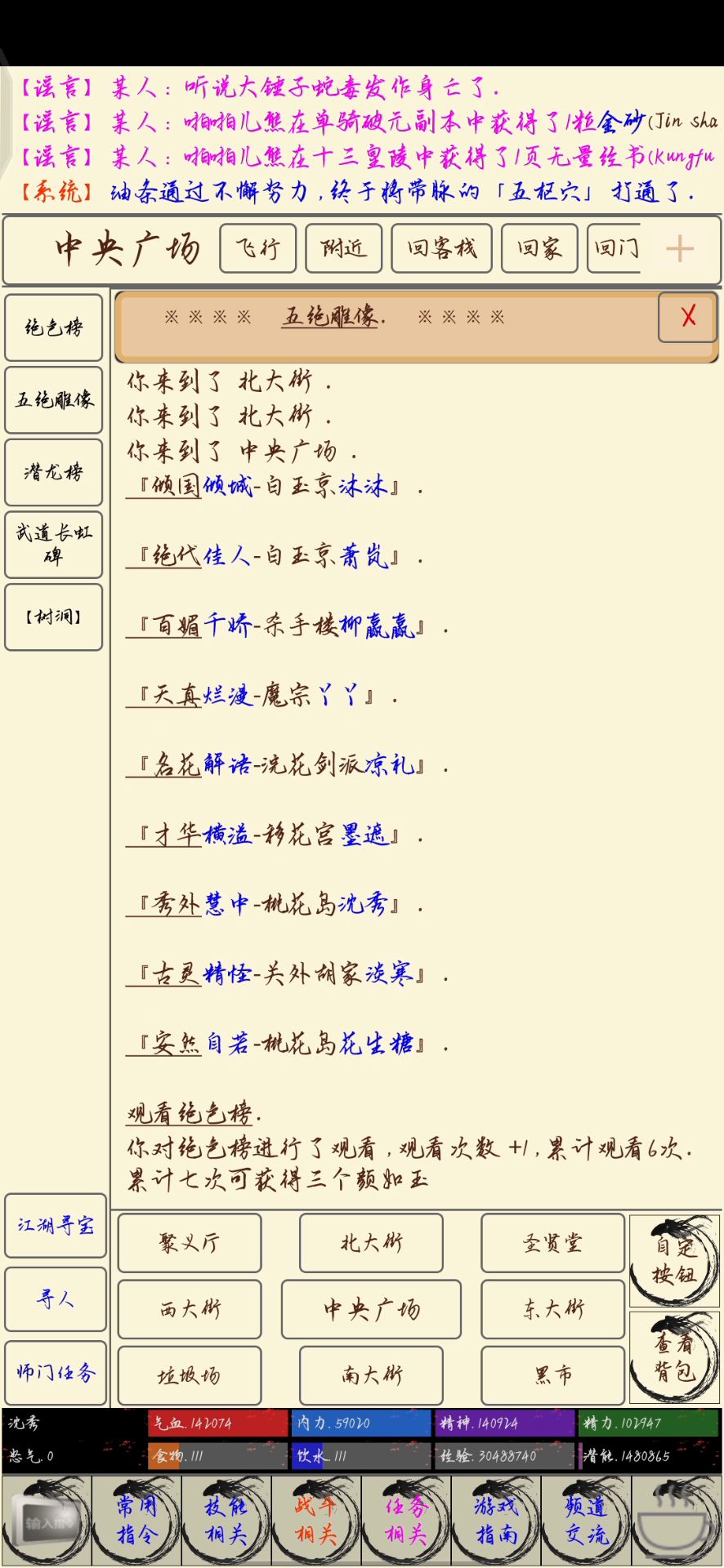Move to 北大街
This screenshot has height=1568, width=724.
pyautogui.click(x=372, y=1242)
